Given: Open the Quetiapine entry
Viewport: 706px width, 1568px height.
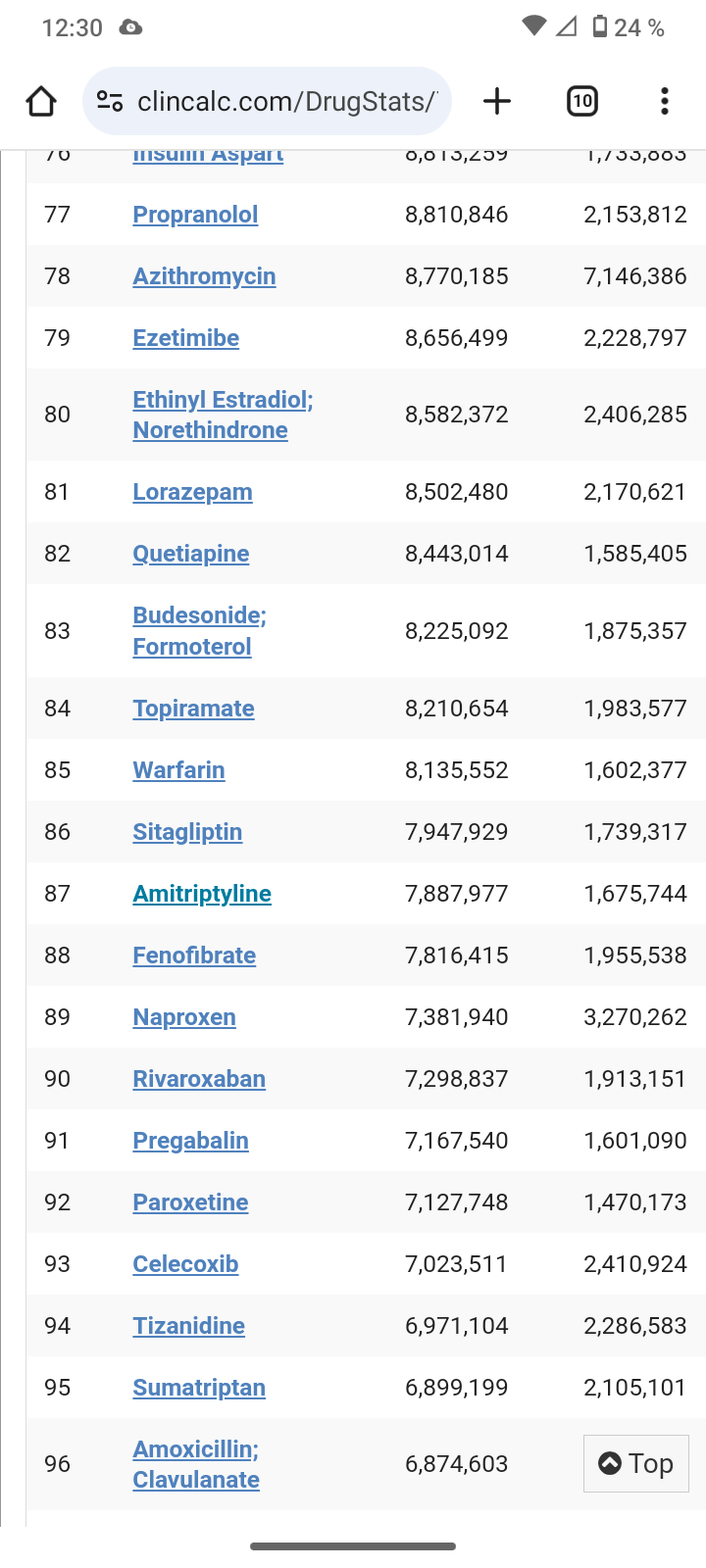Looking at the screenshot, I should click(x=191, y=554).
